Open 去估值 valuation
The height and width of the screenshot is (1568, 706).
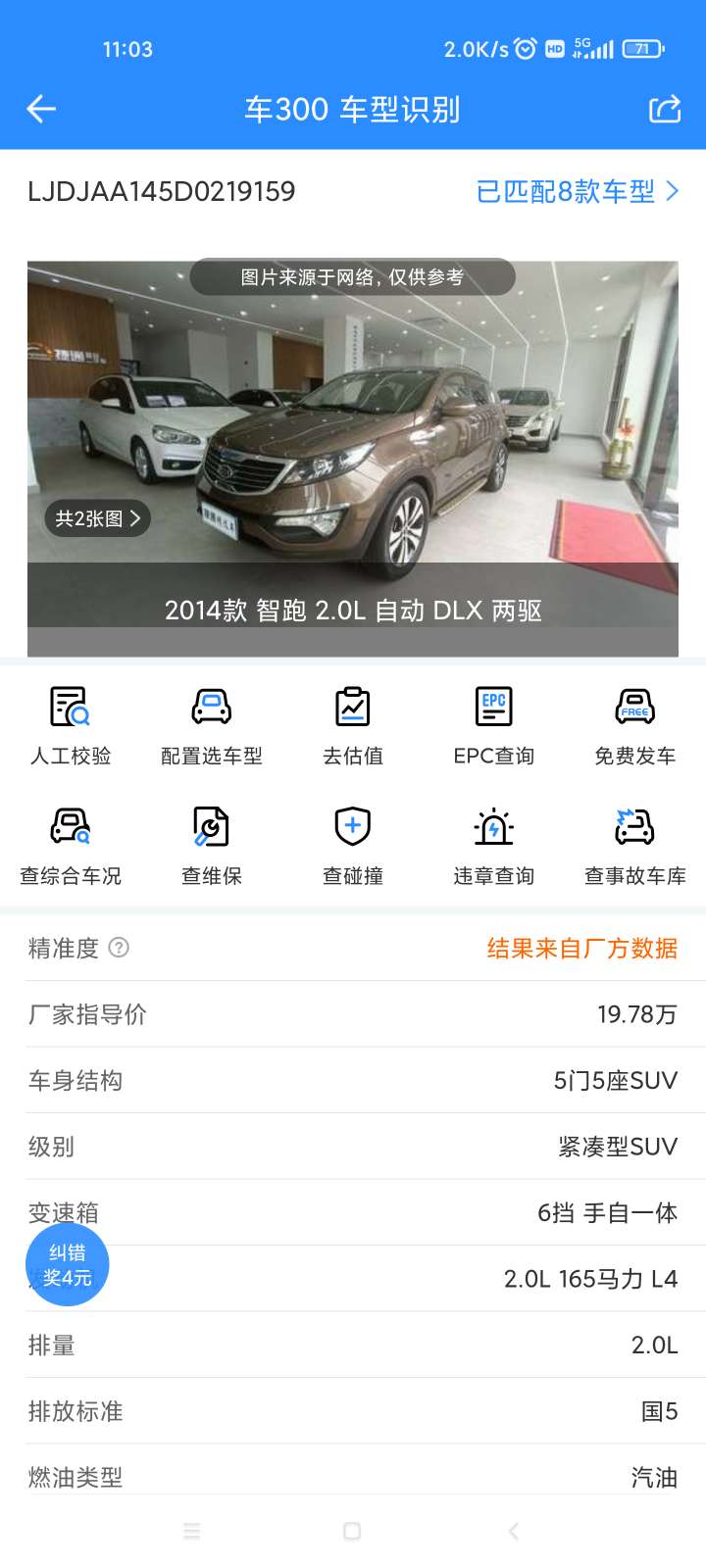click(x=353, y=727)
